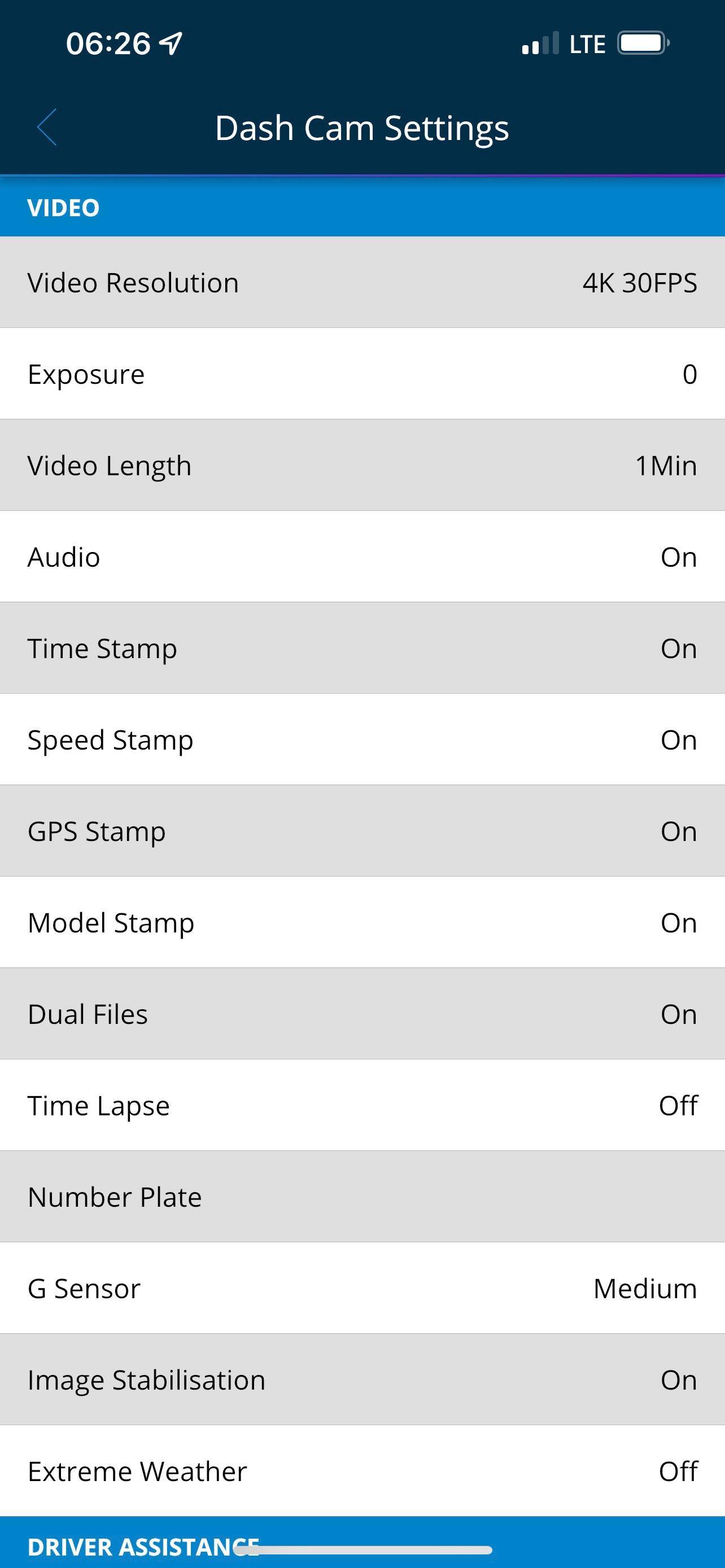Open the Time Lapse setting

tap(362, 1105)
